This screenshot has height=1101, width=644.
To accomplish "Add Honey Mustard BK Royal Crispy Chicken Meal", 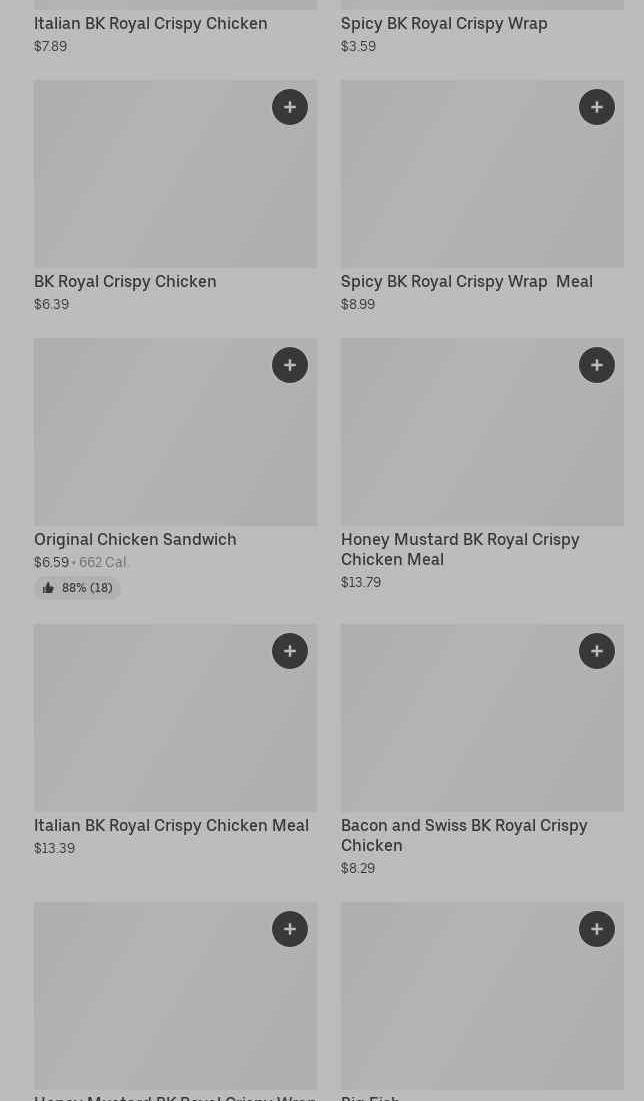I will tap(597, 365).
